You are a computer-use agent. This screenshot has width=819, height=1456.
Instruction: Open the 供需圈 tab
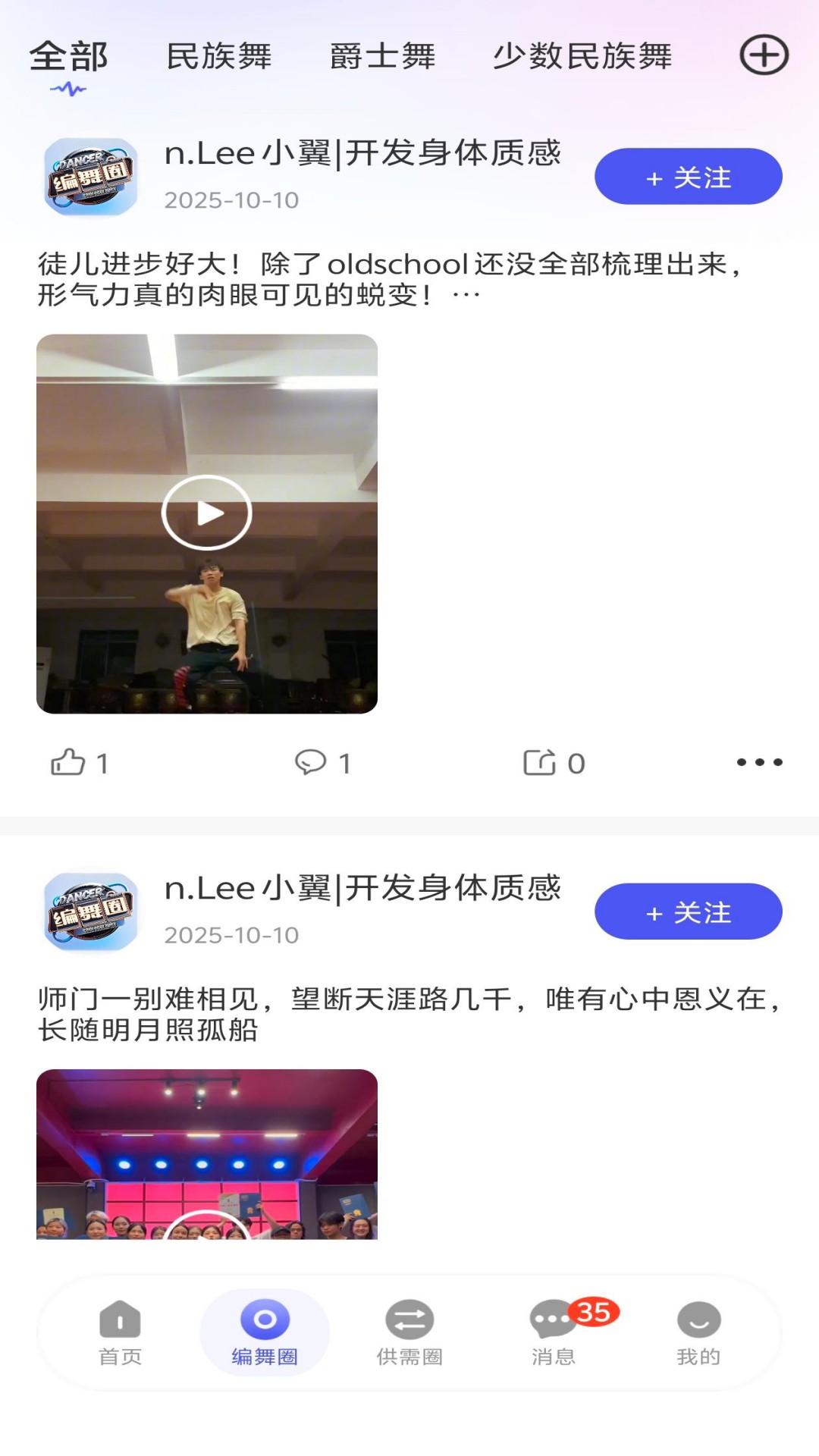click(409, 1332)
